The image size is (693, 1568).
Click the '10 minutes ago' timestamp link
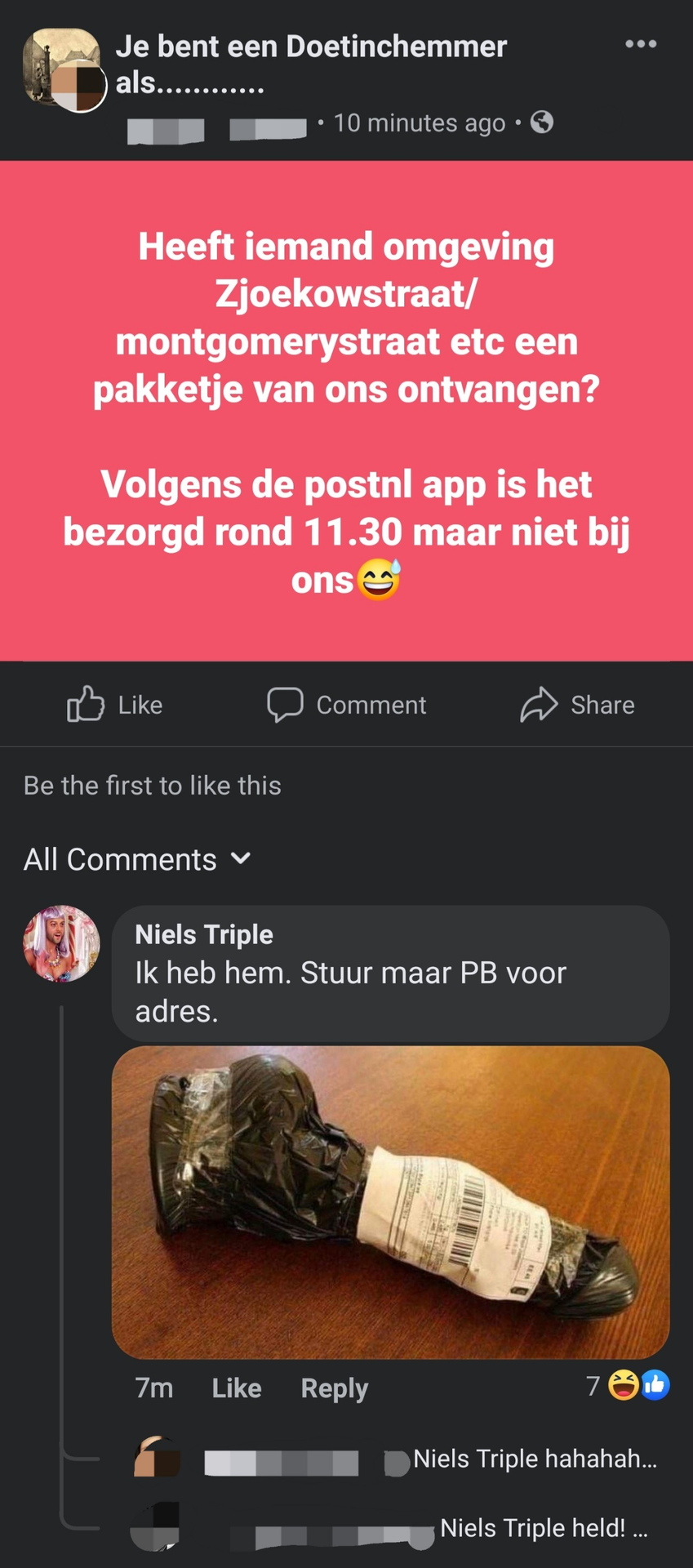(x=419, y=122)
